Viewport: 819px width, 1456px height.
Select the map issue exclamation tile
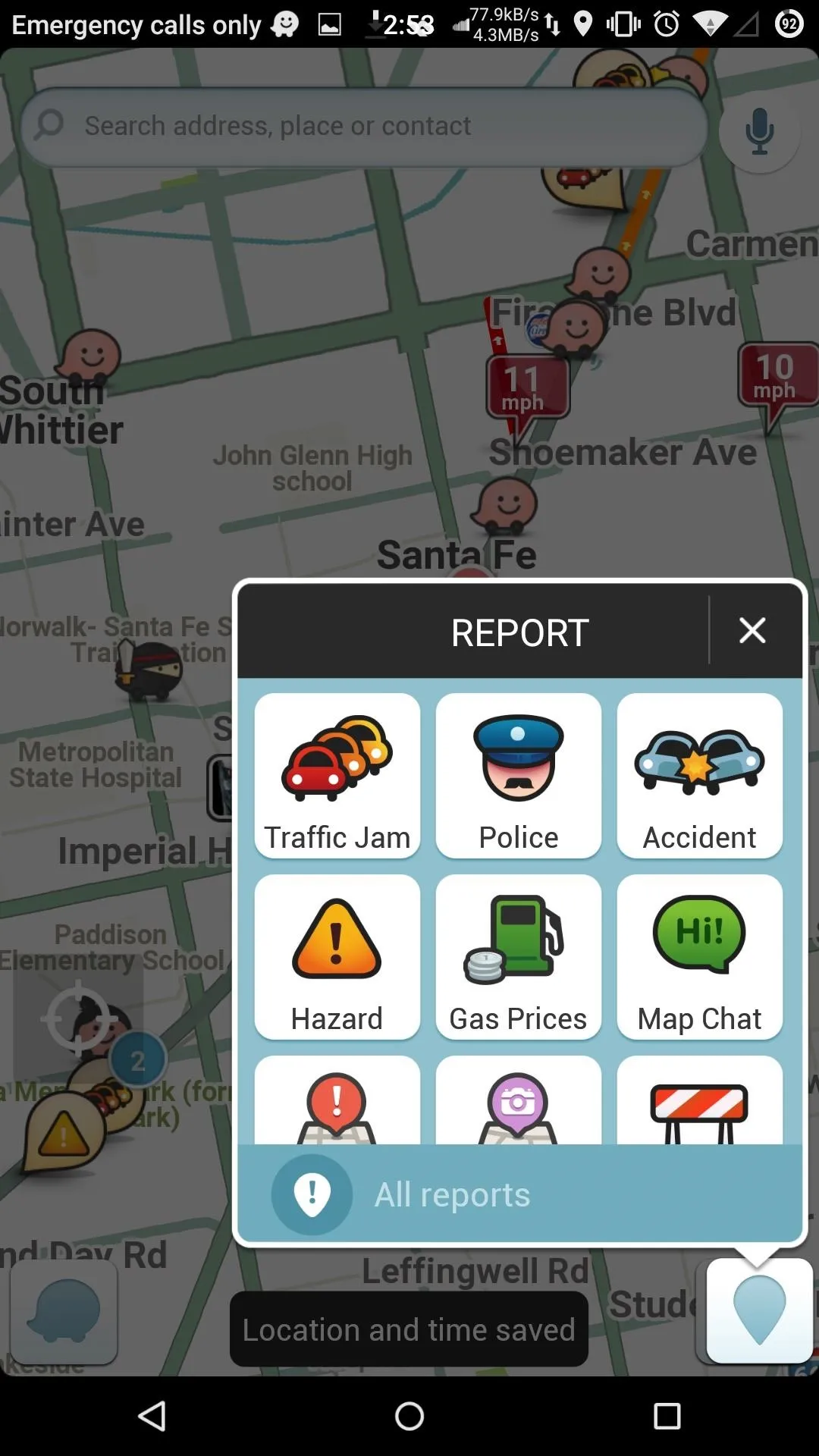pos(337,1100)
